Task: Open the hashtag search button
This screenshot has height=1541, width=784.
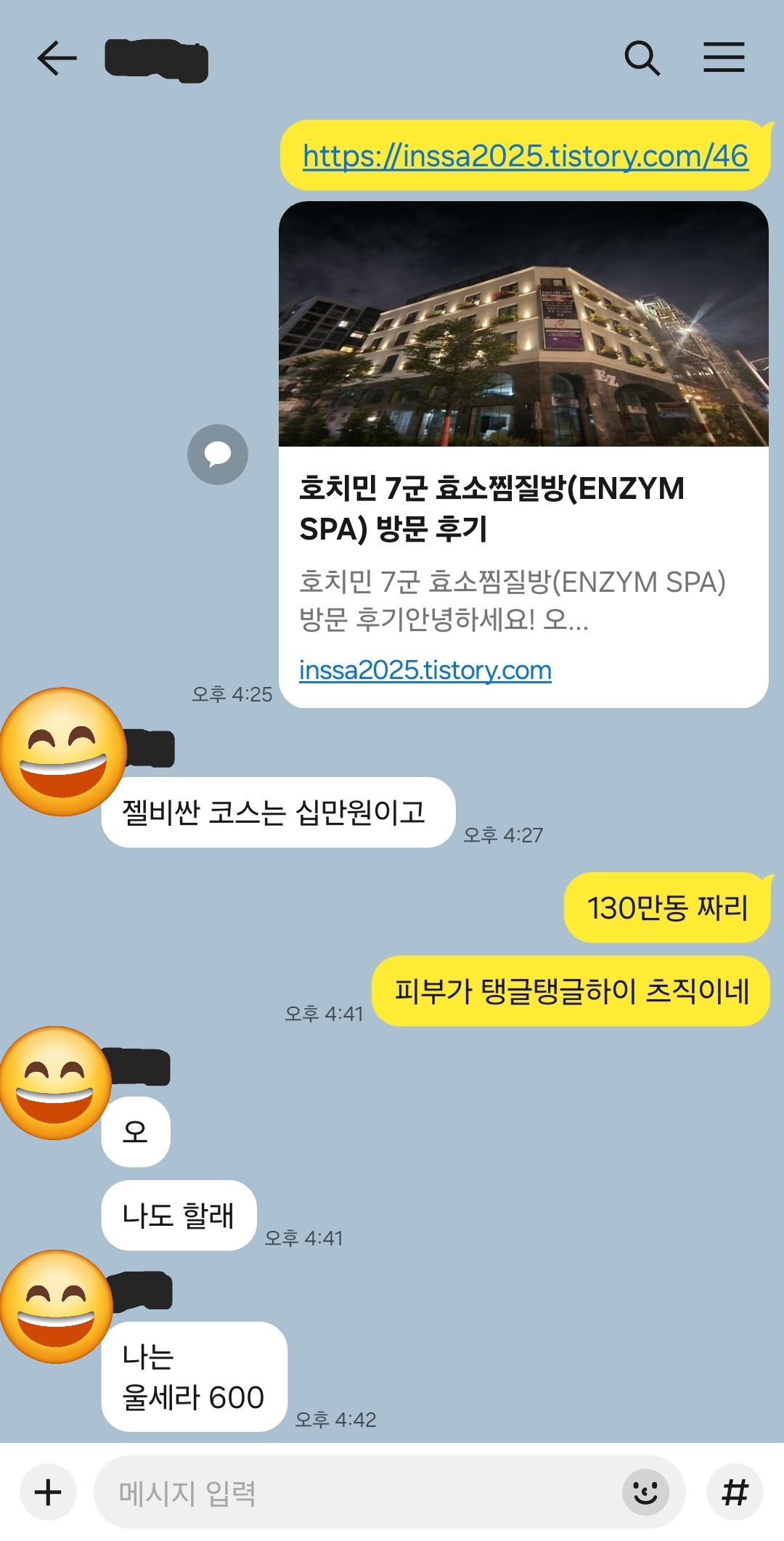Action: (735, 1492)
